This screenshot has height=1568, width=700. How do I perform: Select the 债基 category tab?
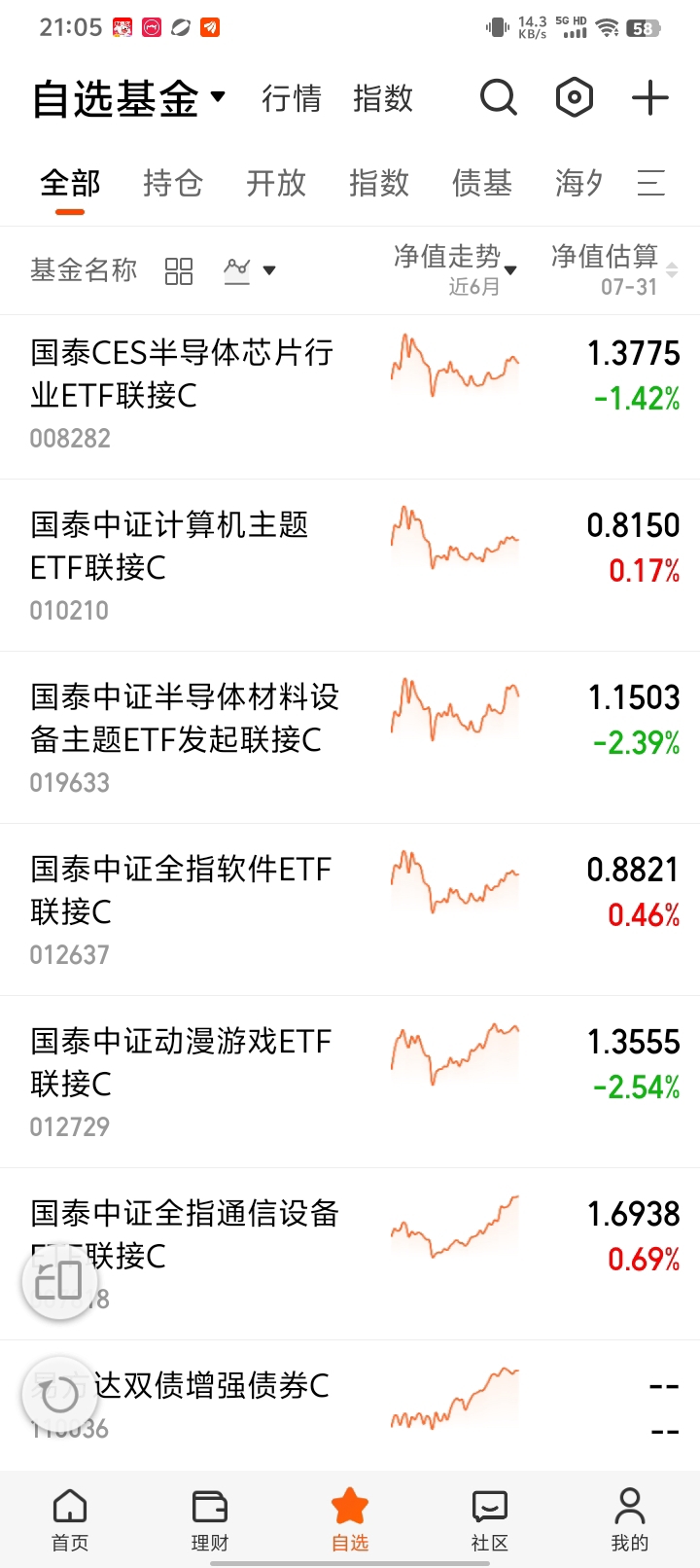(x=482, y=183)
